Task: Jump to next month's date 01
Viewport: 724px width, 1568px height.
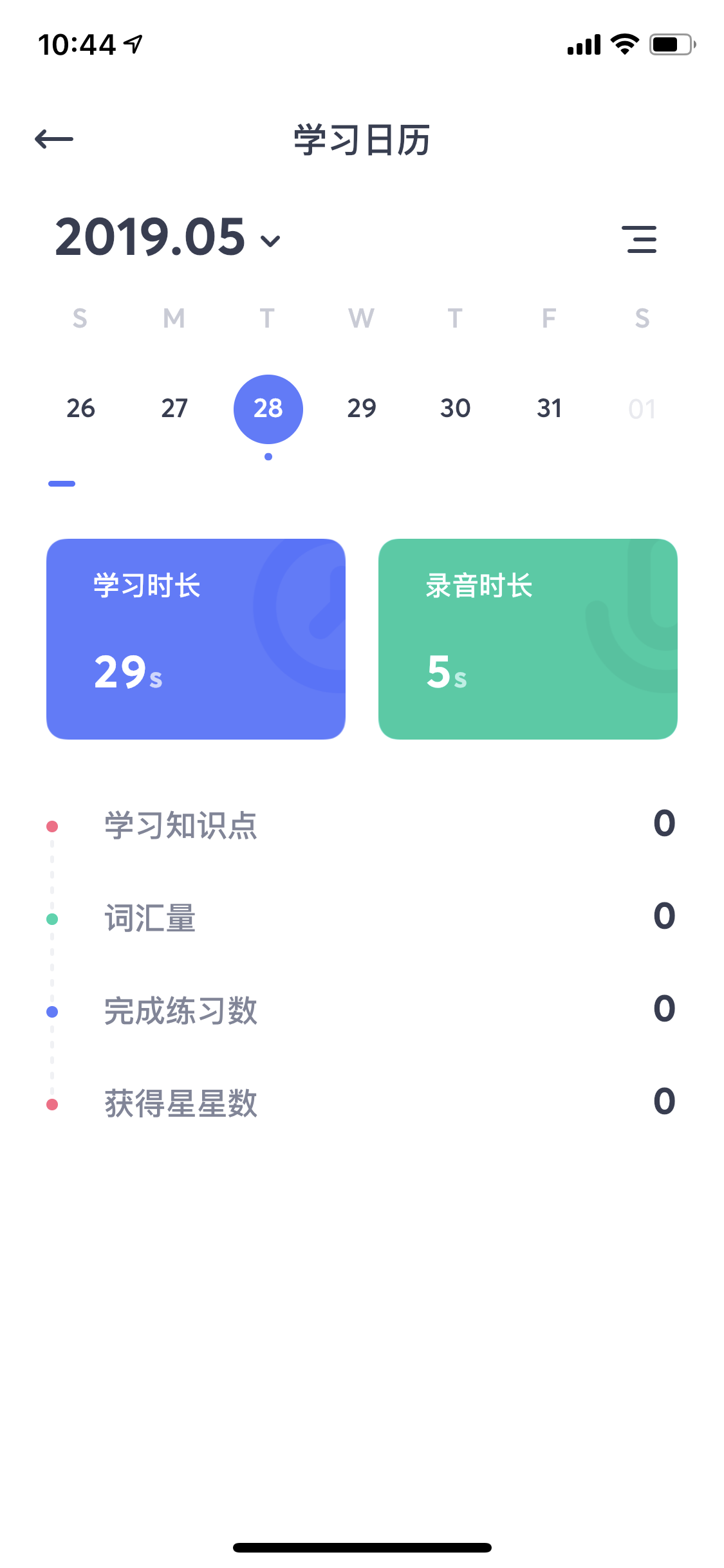Action: pos(642,409)
